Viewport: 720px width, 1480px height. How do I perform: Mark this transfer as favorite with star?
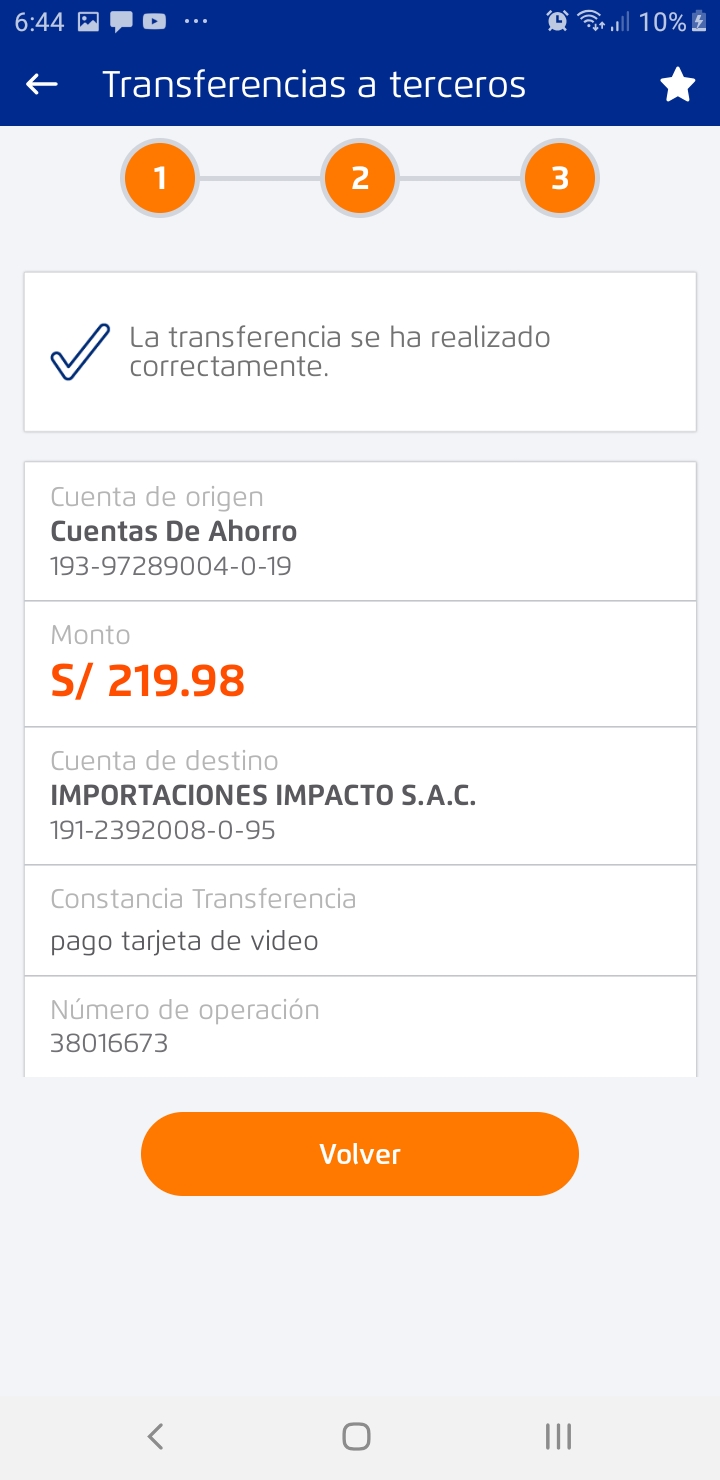[x=677, y=86]
